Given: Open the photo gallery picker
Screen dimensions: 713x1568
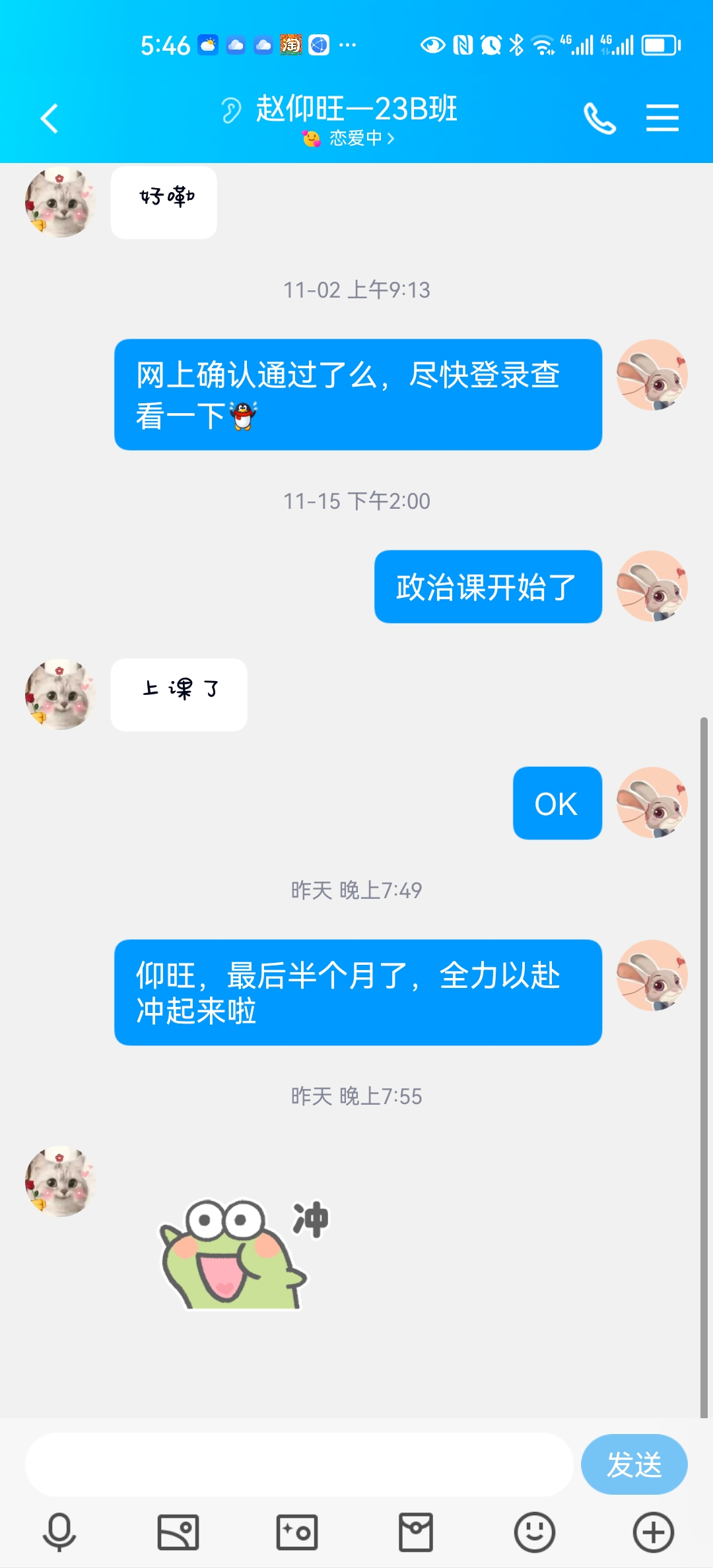Looking at the screenshot, I should [x=178, y=1532].
